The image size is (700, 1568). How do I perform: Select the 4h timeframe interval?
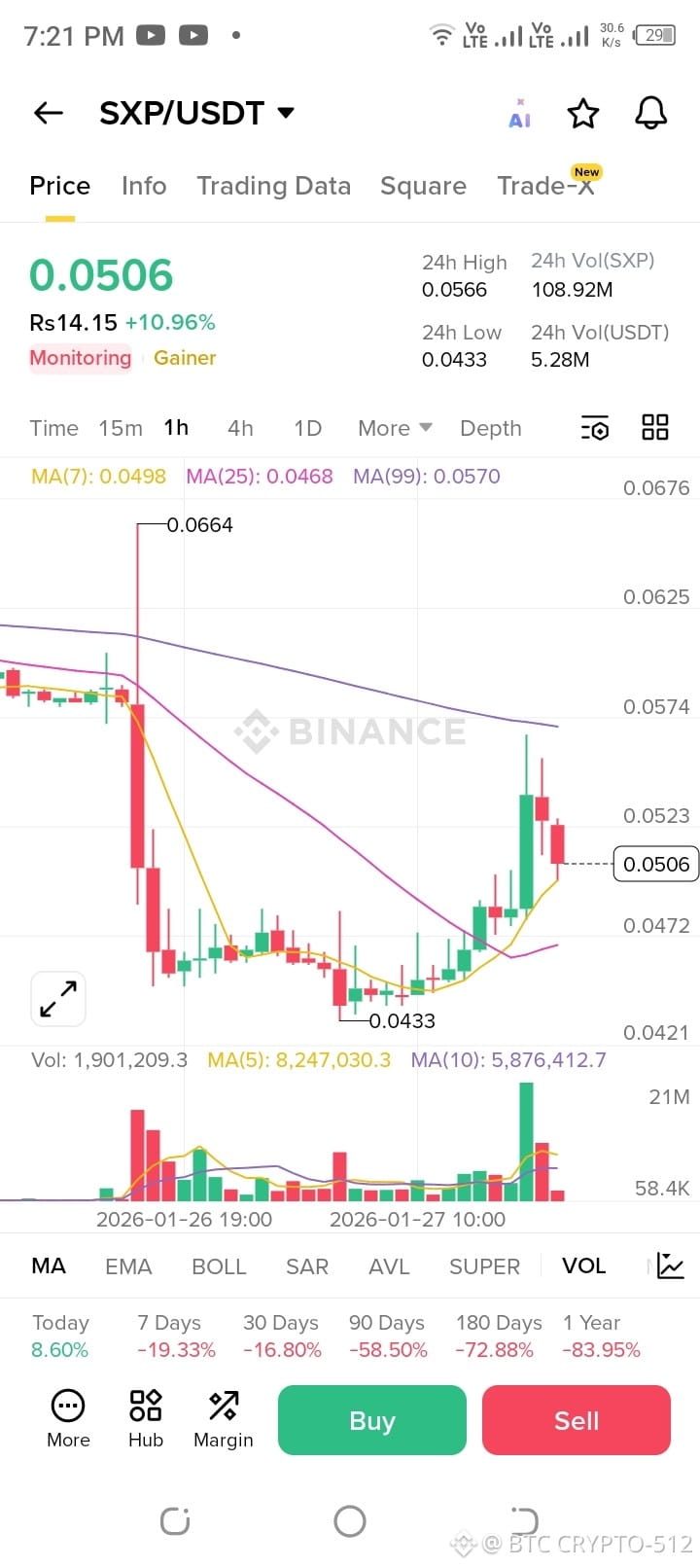(240, 428)
